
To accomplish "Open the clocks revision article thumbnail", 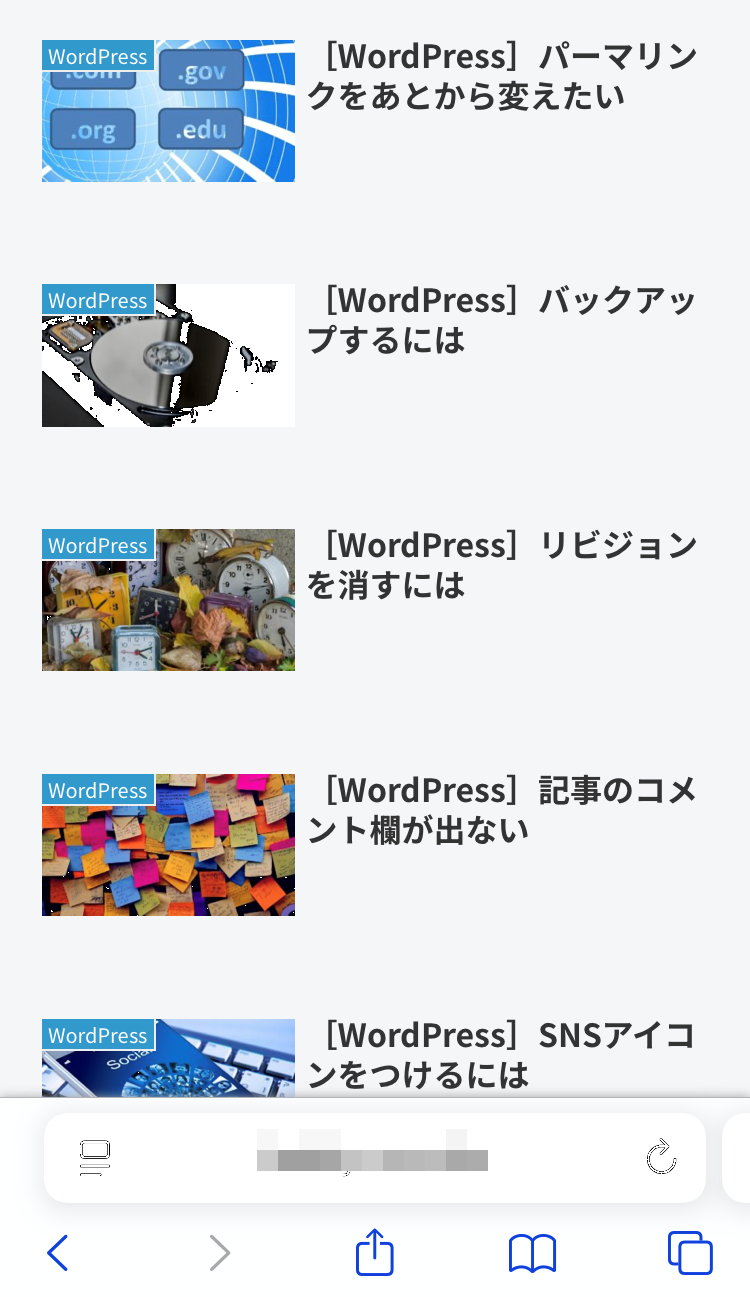I will pyautogui.click(x=168, y=600).
